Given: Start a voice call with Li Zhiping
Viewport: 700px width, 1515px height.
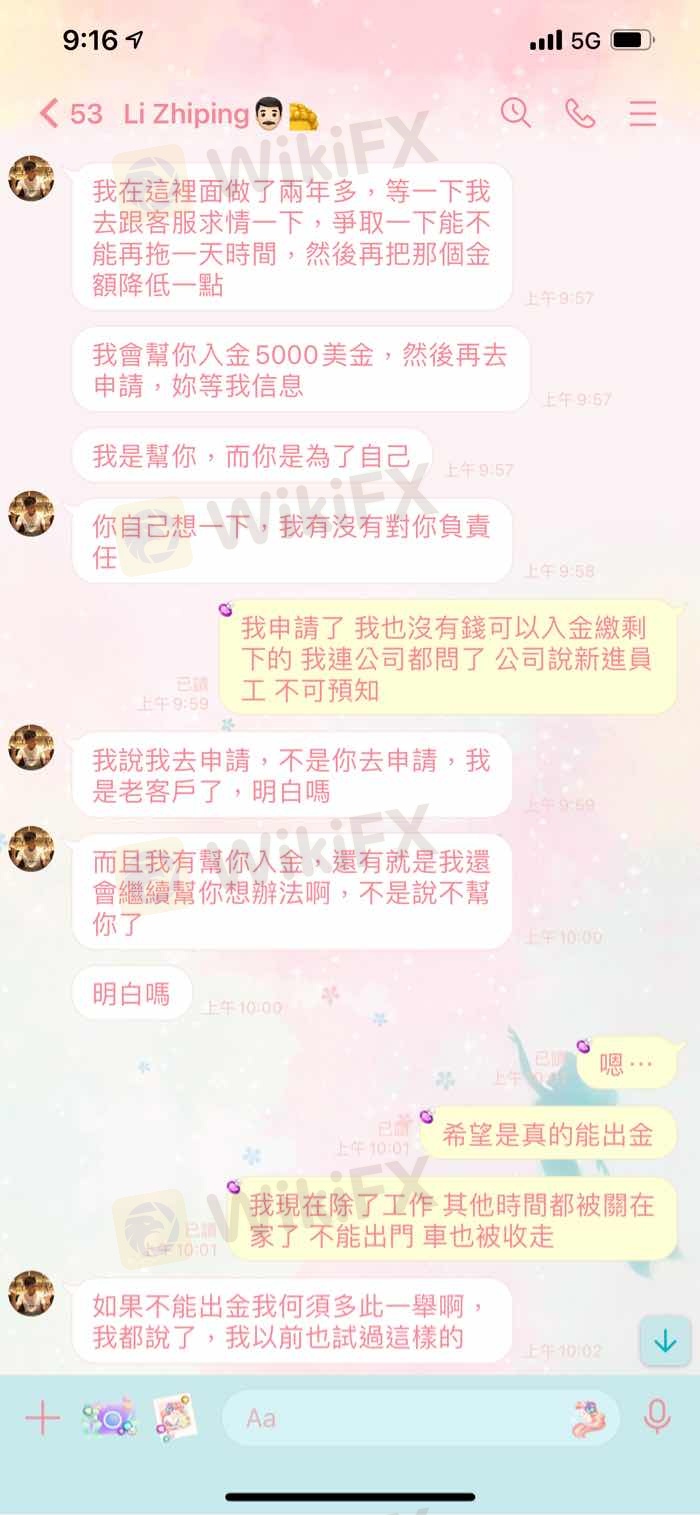Looking at the screenshot, I should (580, 113).
